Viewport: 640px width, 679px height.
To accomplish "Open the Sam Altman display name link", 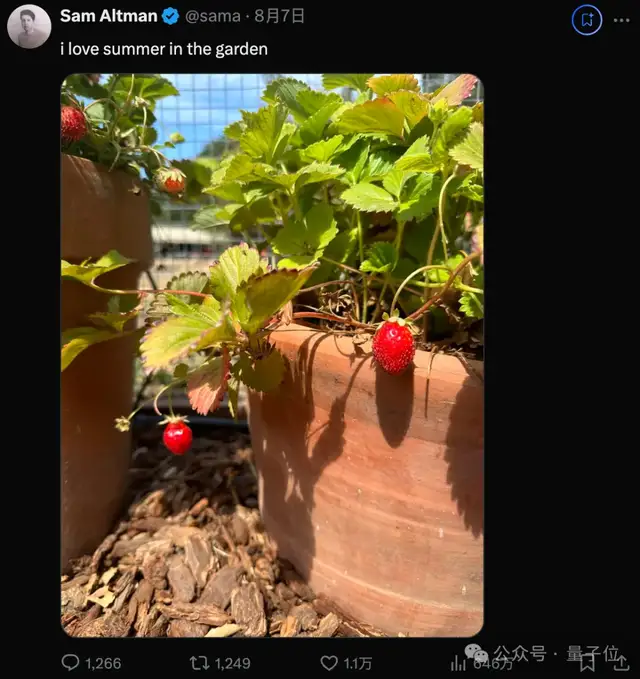I will [x=108, y=16].
